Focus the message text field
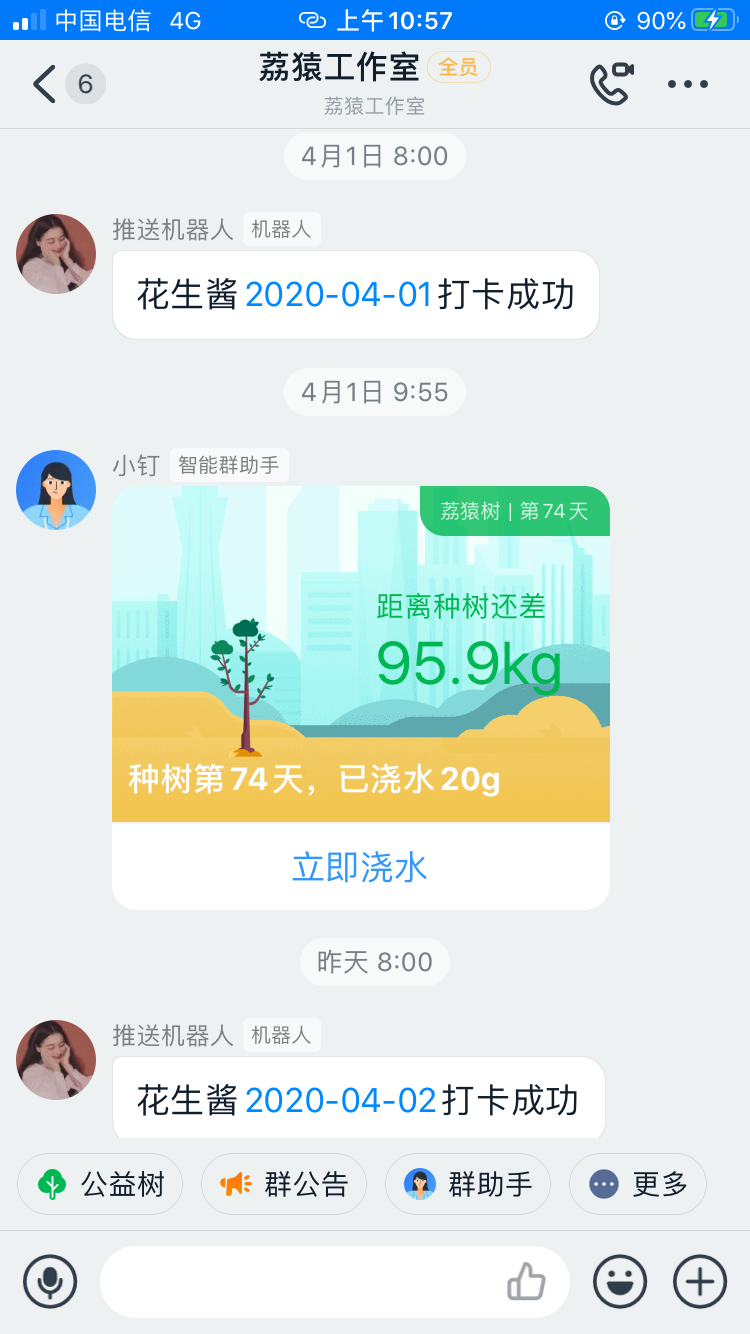Viewport: 750px width, 1334px height. pos(300,1282)
